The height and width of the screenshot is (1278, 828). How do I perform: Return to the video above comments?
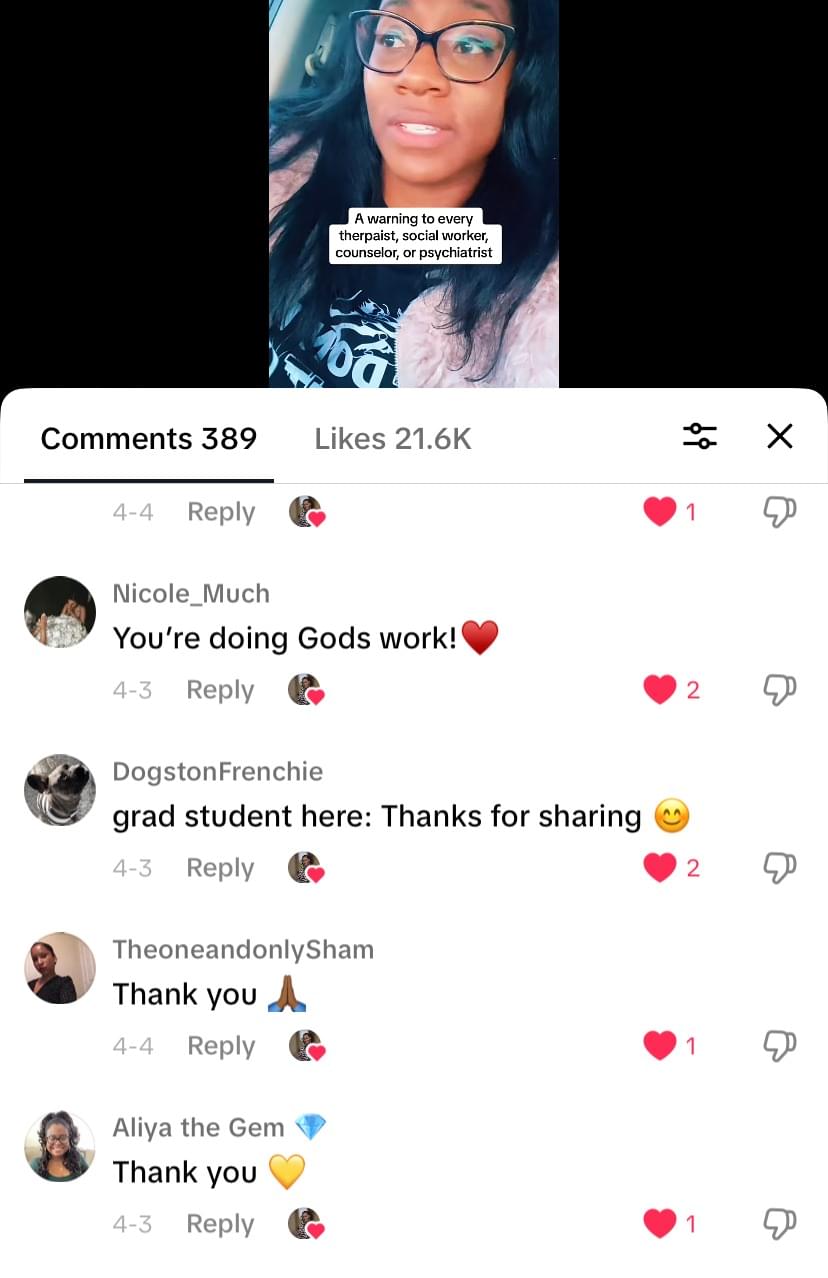(x=413, y=190)
